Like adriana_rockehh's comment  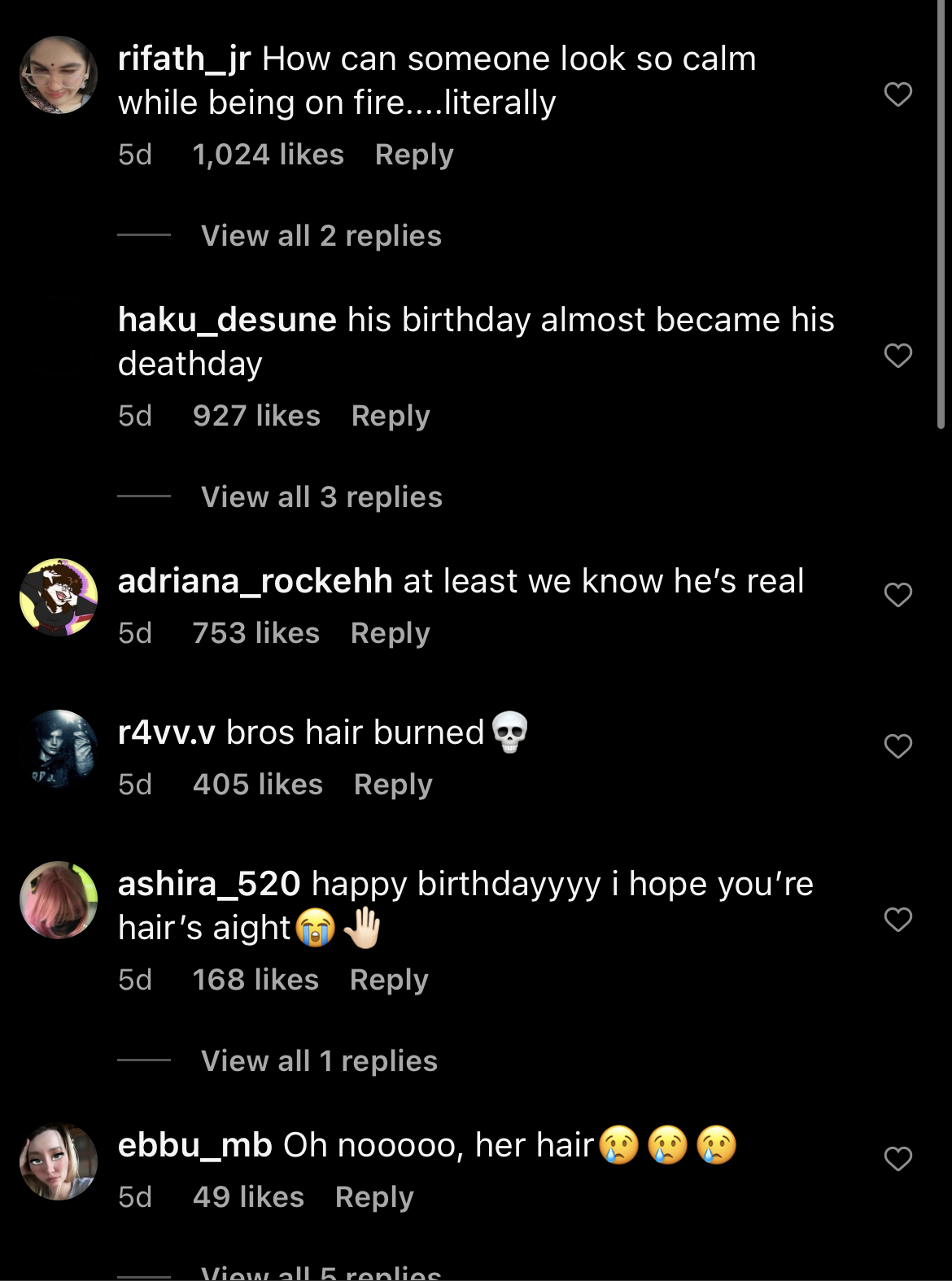[897, 595]
